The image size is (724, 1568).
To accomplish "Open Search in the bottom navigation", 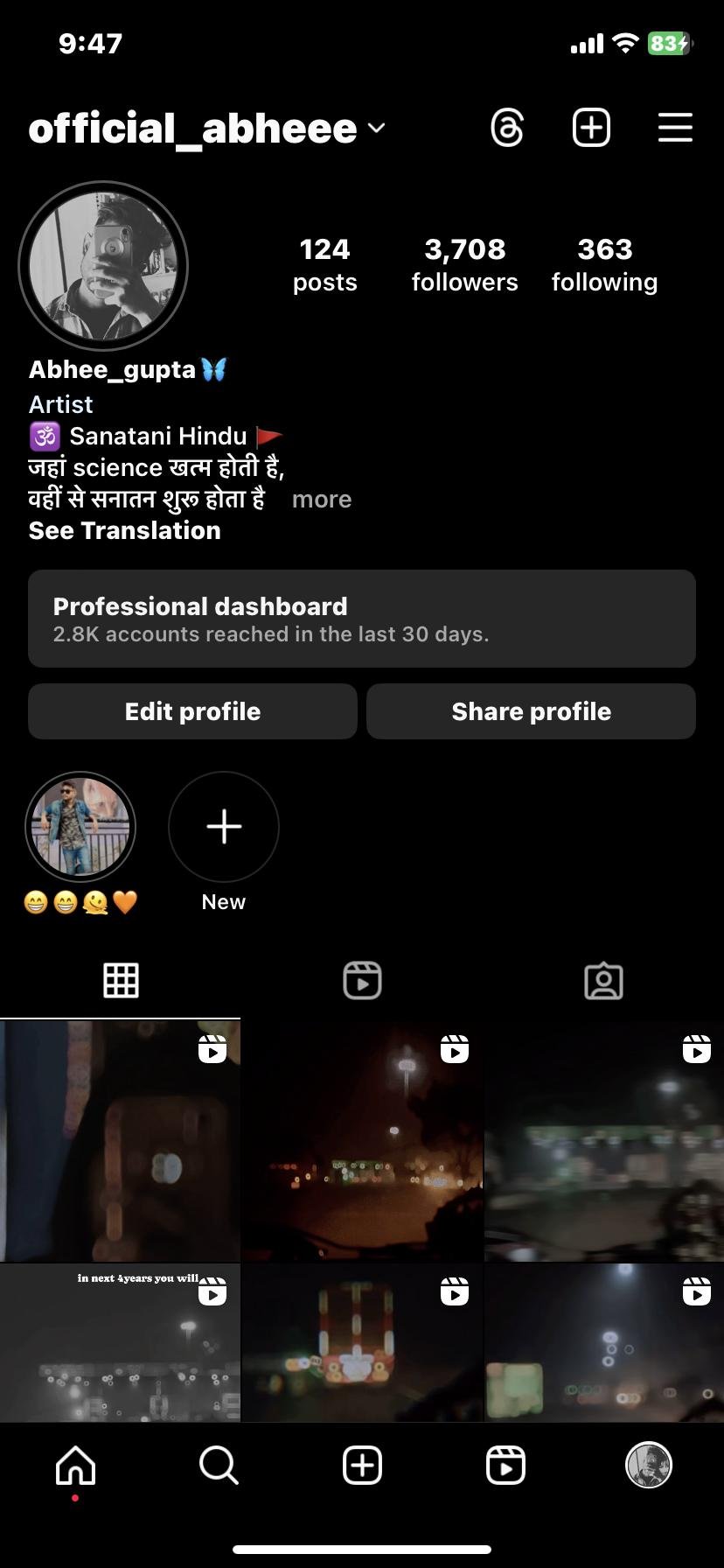I will 219,1465.
